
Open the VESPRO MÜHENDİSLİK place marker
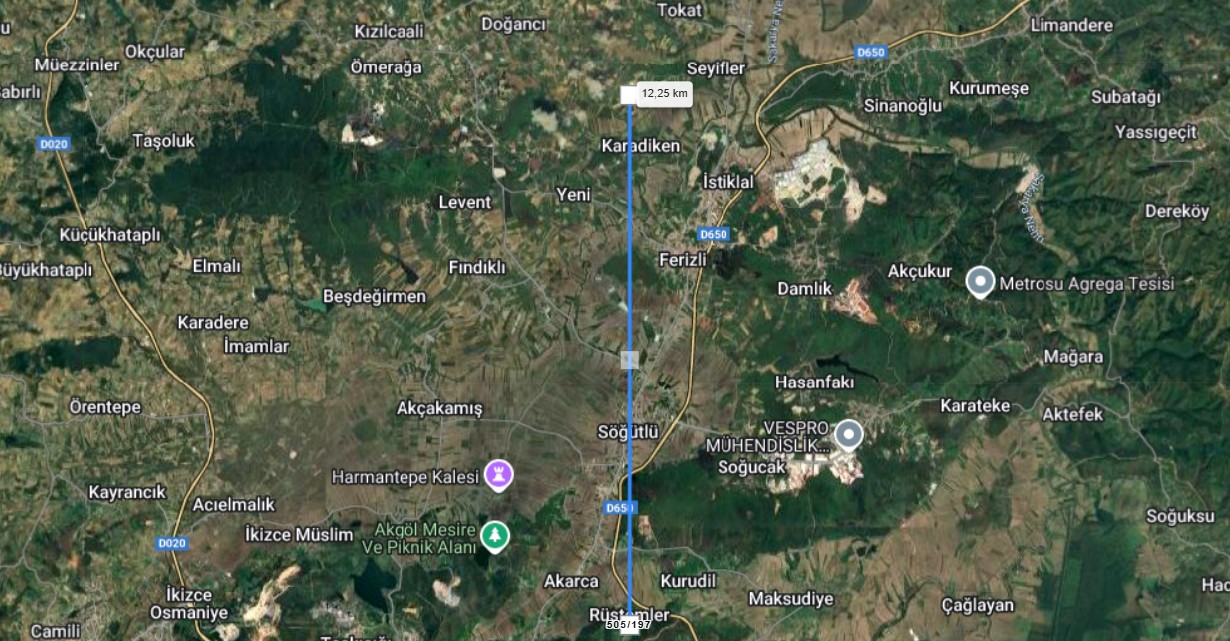849,434
